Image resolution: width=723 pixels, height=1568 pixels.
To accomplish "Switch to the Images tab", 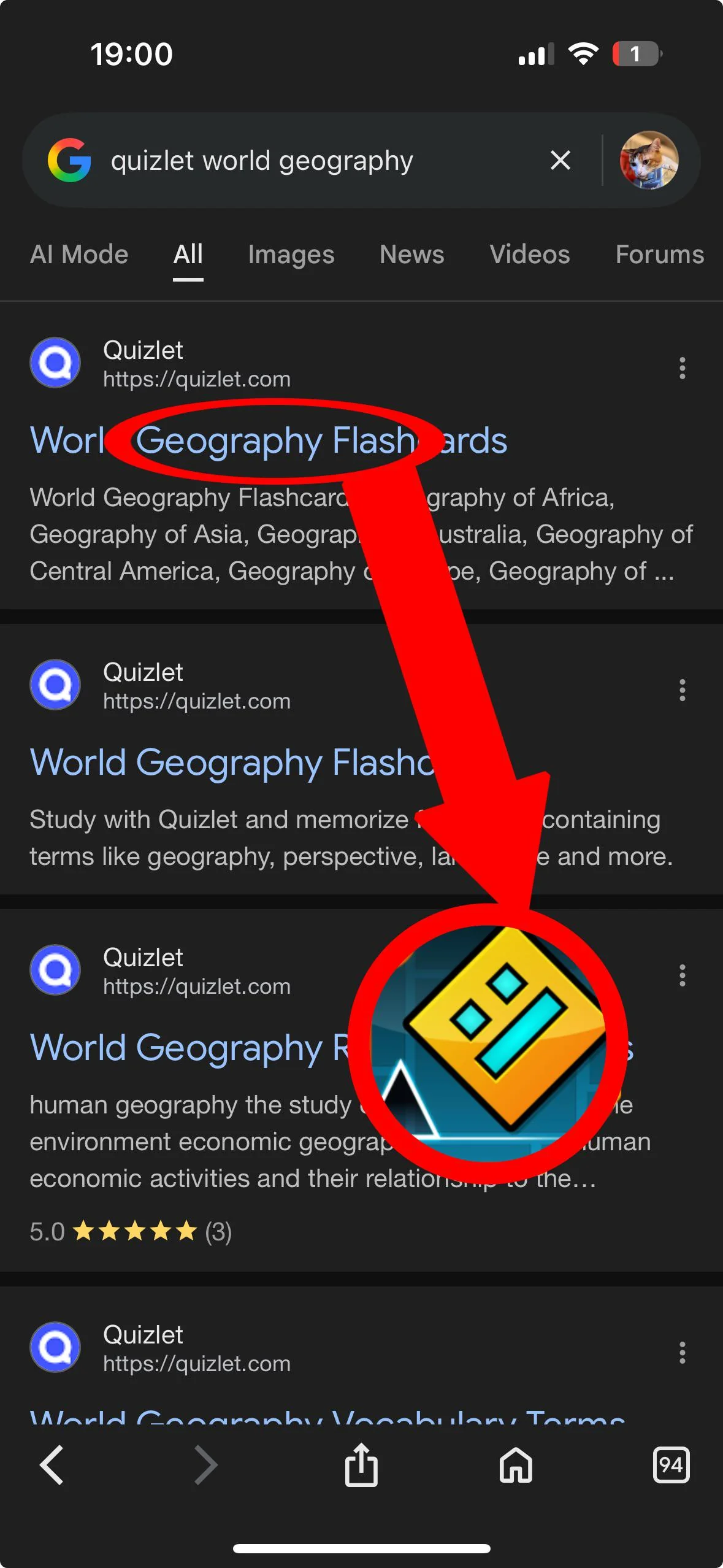I will tap(291, 255).
